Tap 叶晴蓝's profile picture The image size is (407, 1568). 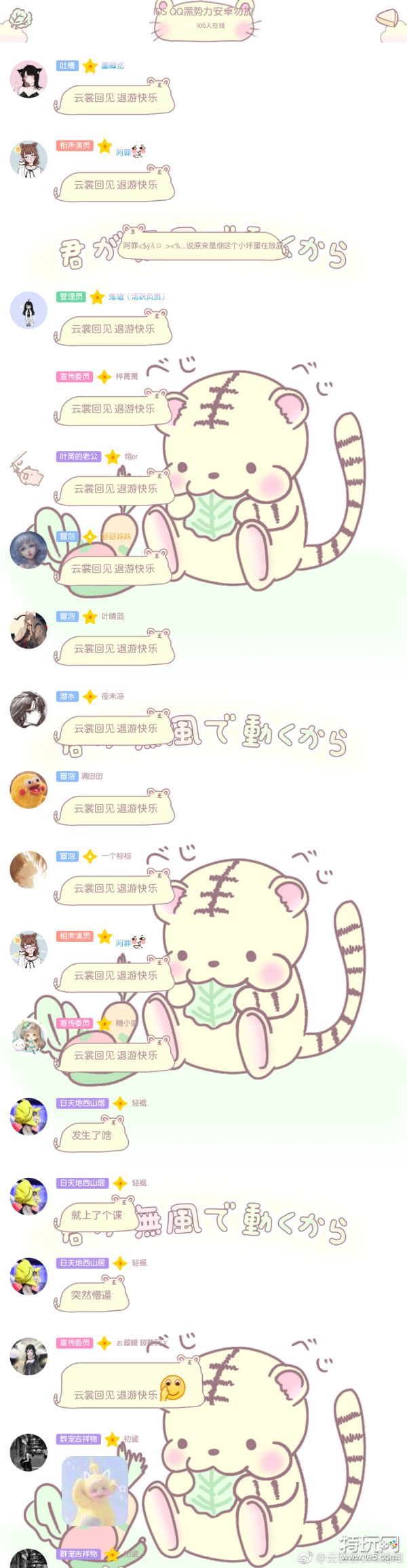pos(28,630)
